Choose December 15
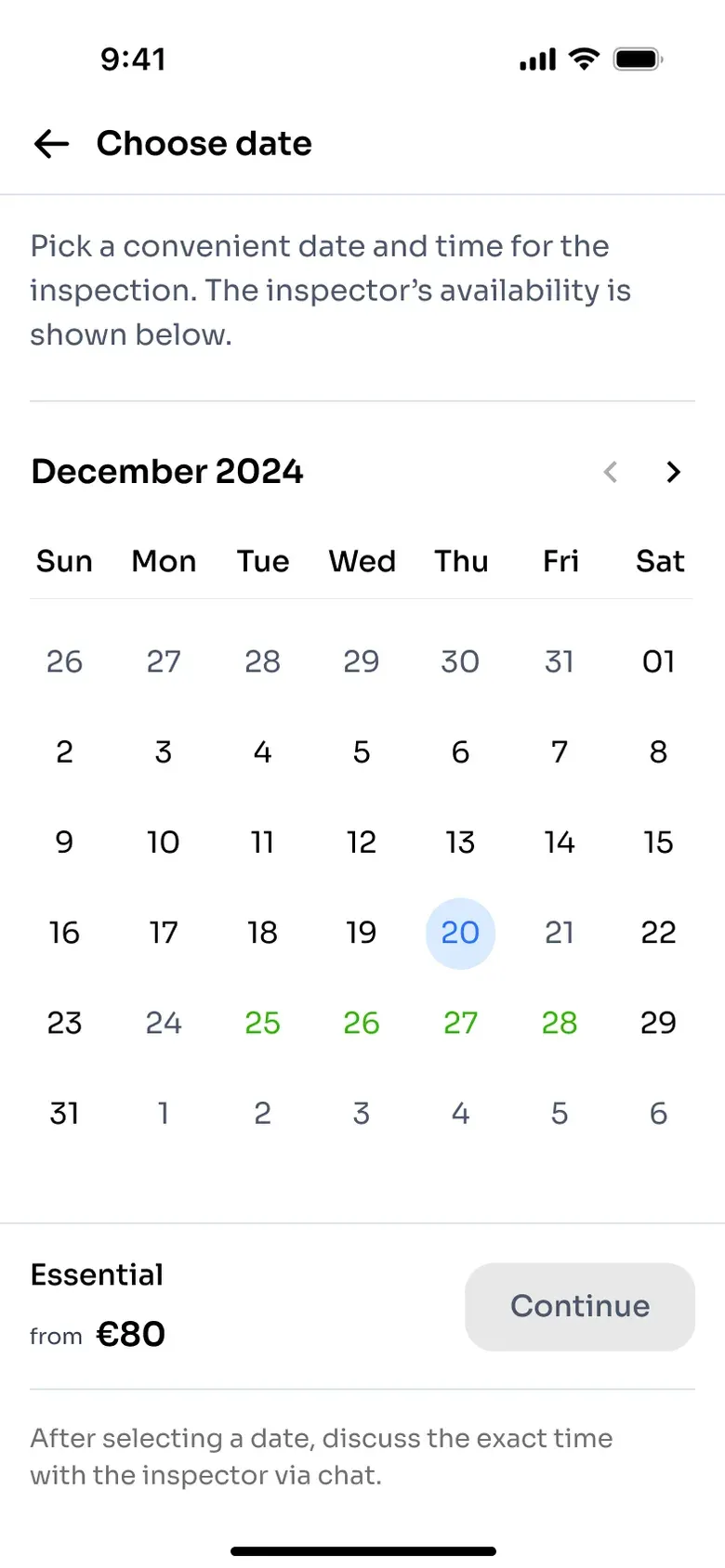 tap(658, 843)
